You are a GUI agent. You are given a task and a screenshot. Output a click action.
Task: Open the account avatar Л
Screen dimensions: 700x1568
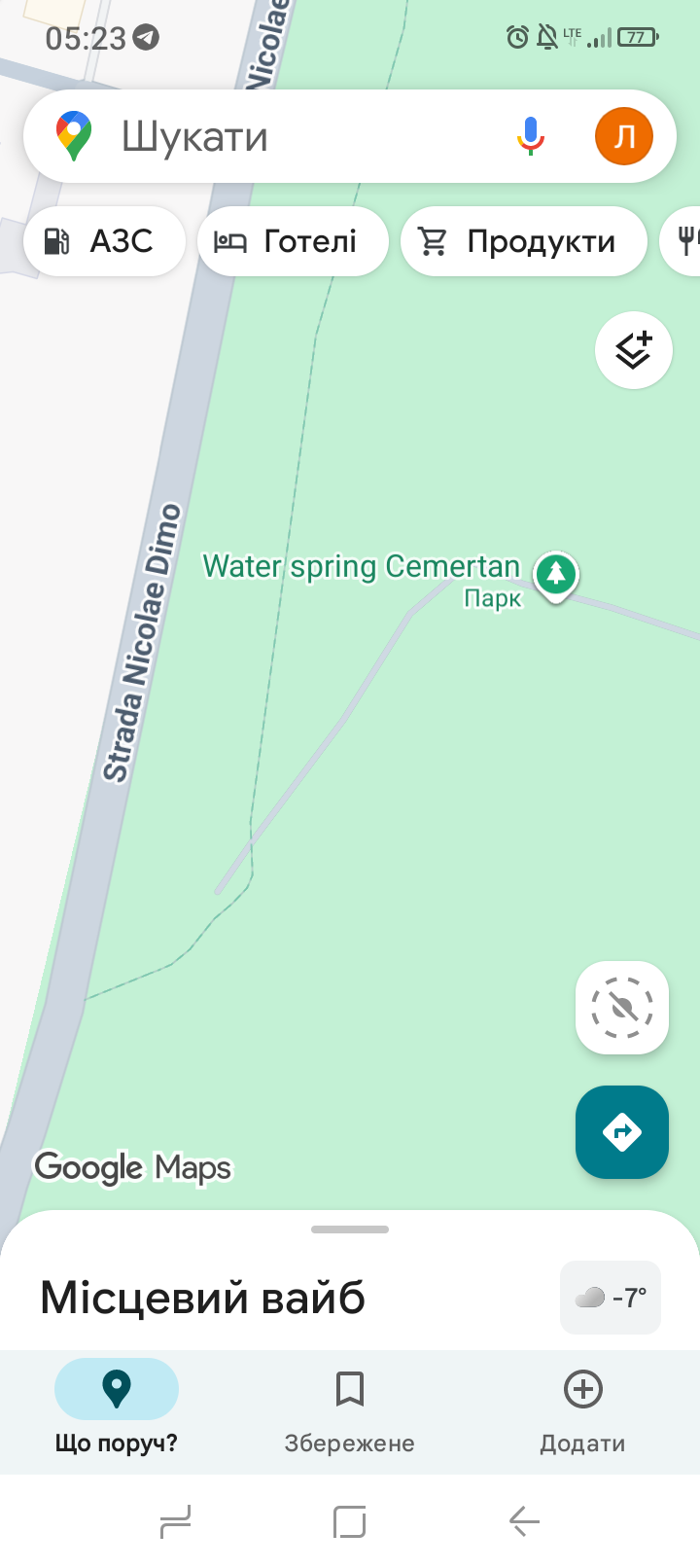click(623, 136)
